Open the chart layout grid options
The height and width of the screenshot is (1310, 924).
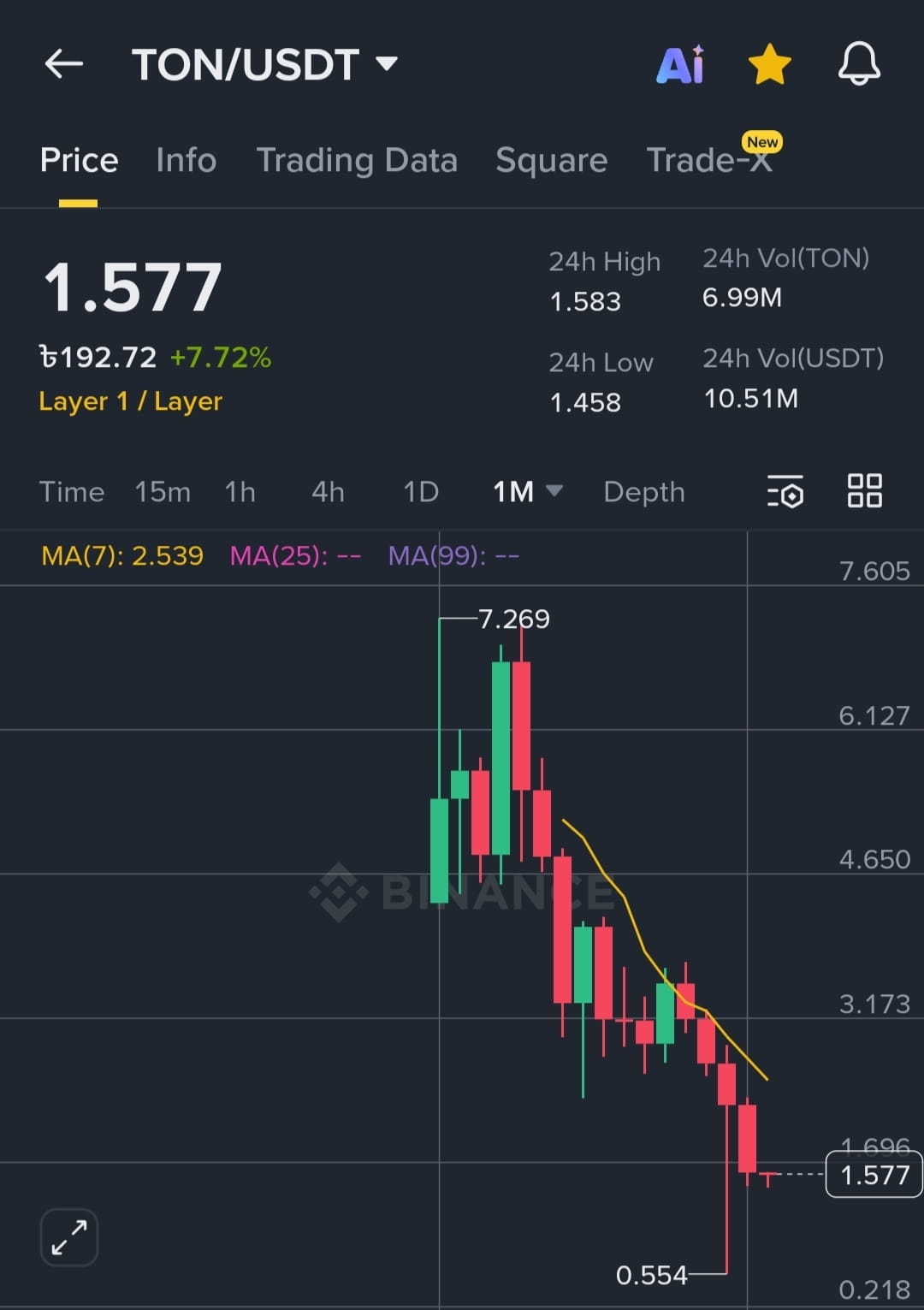[x=864, y=492]
